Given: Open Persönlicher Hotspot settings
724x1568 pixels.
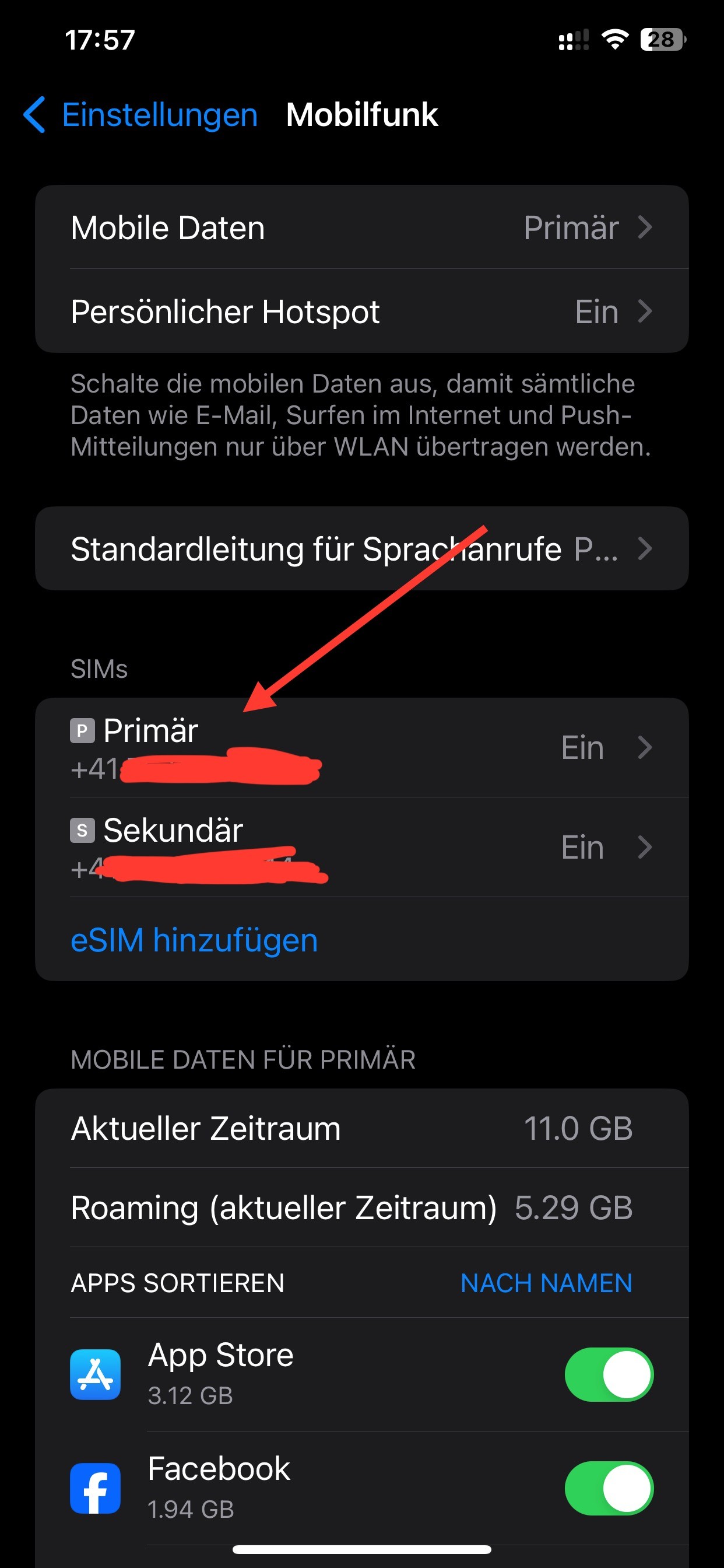Looking at the screenshot, I should point(361,311).
